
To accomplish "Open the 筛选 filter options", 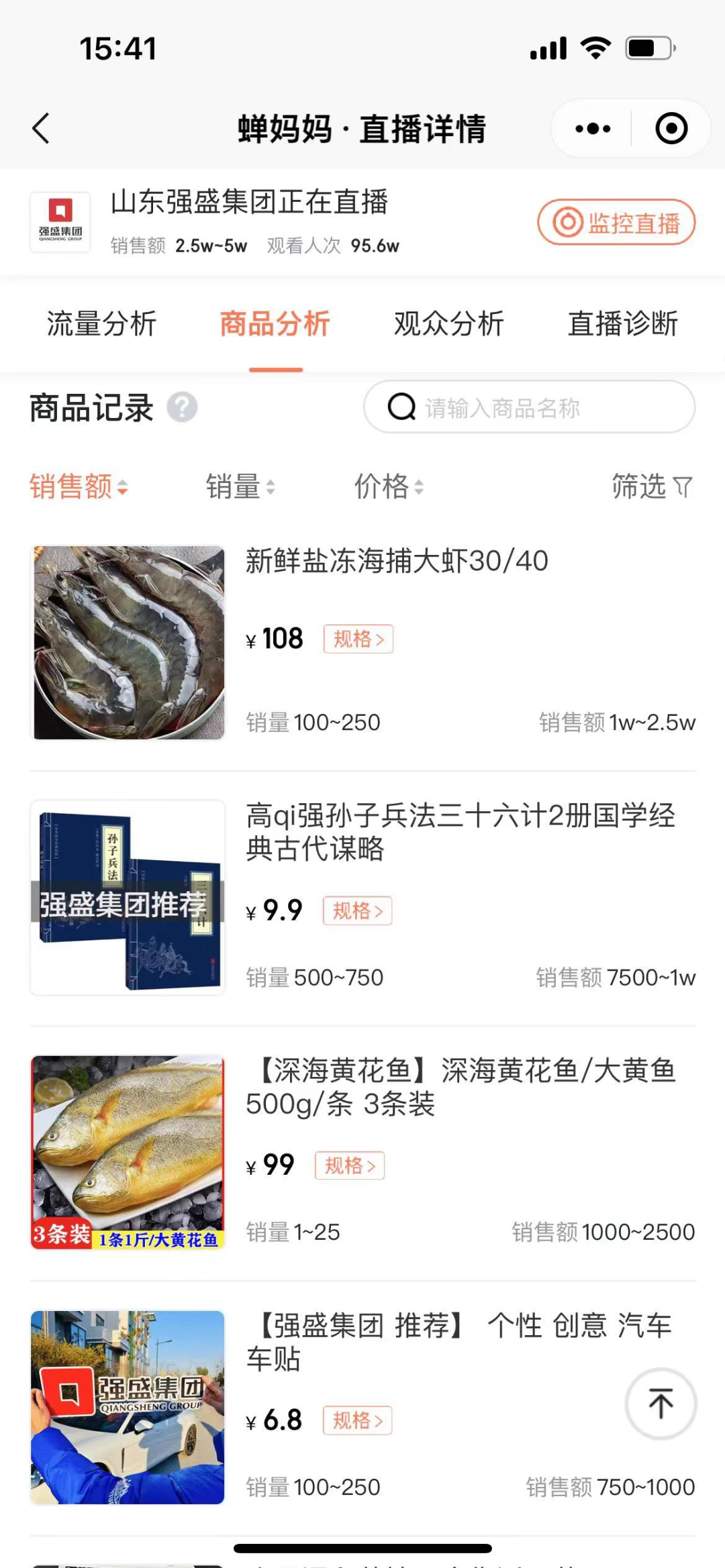I will coord(651,486).
